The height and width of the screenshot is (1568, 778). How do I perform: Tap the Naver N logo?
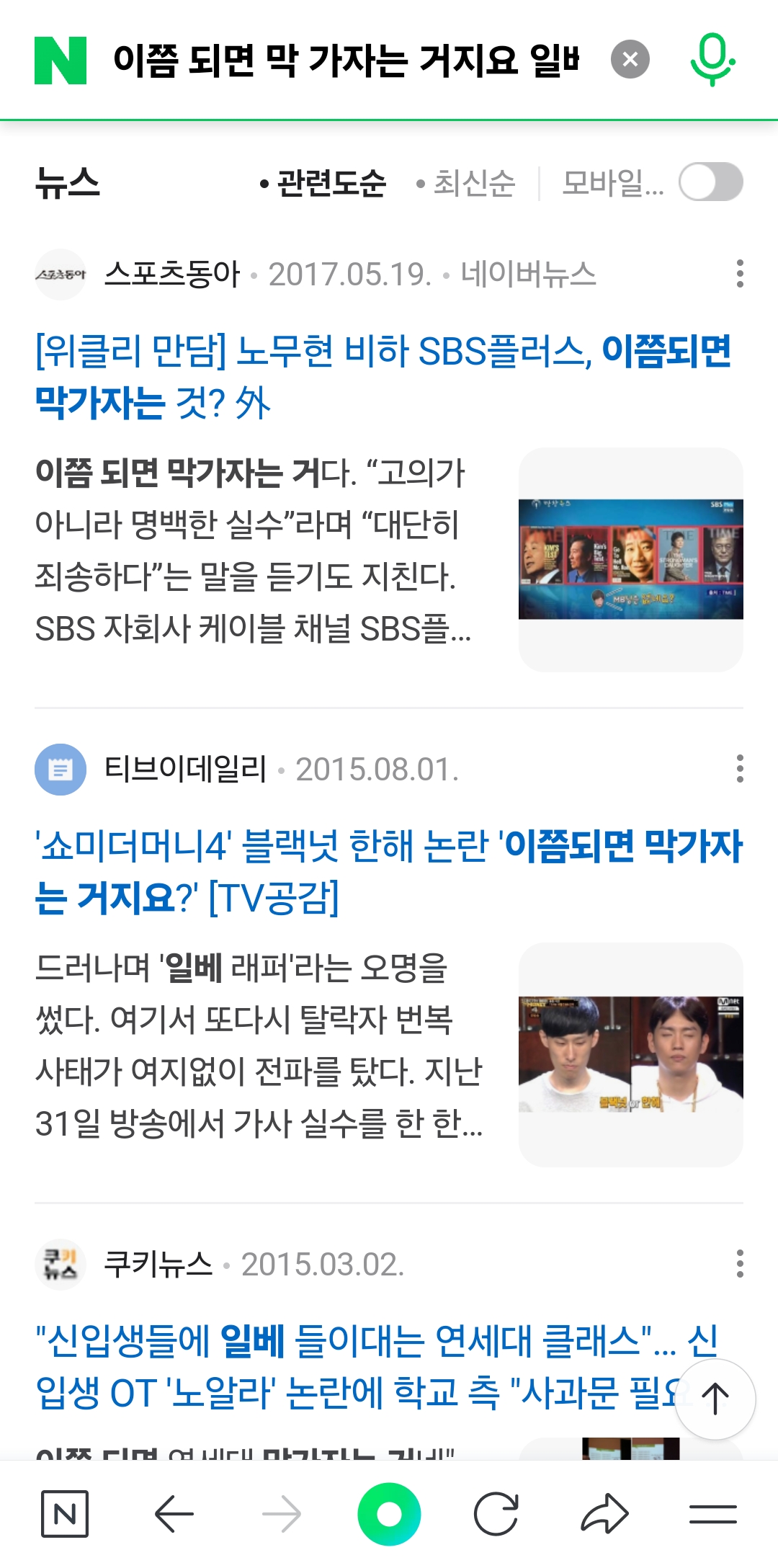pyautogui.click(x=61, y=61)
